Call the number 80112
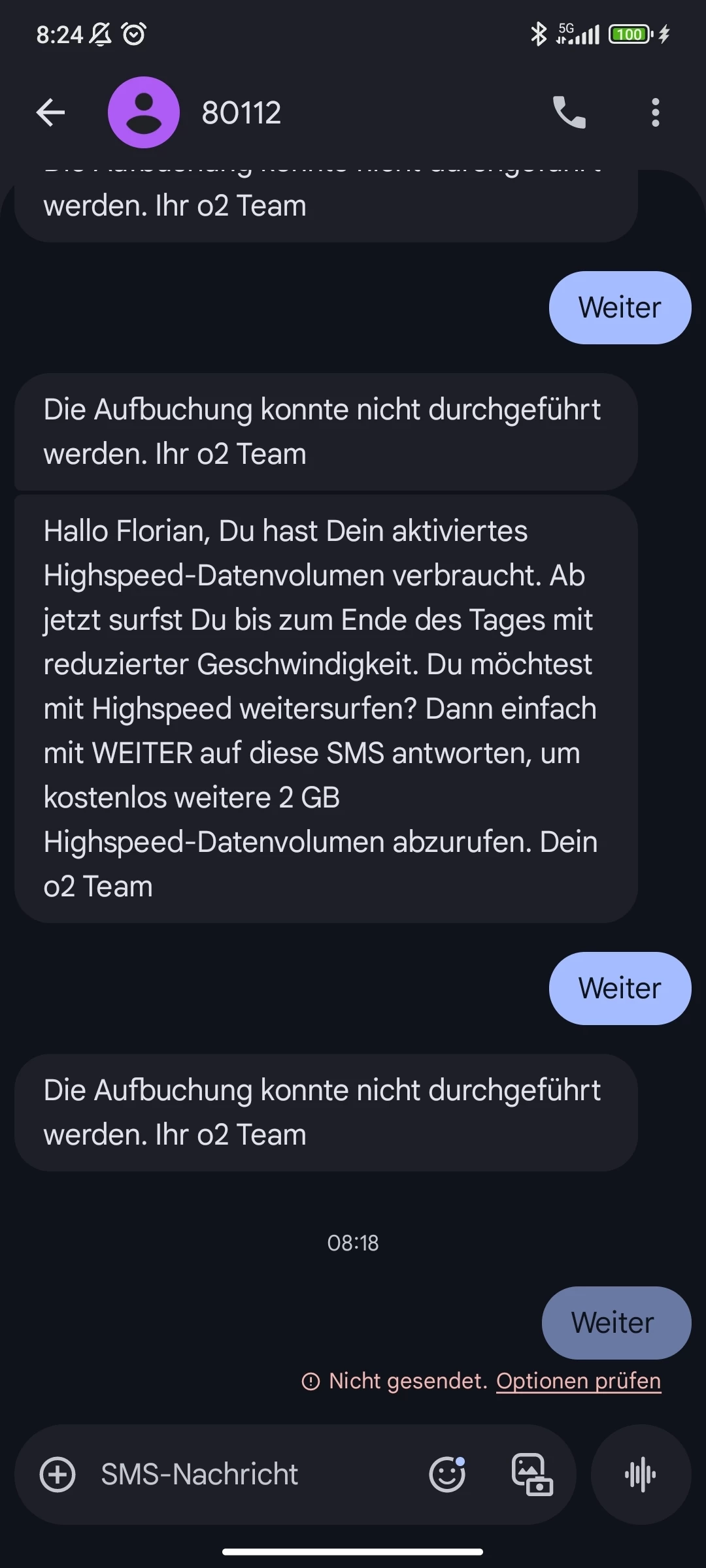Image resolution: width=706 pixels, height=1568 pixels. (569, 112)
